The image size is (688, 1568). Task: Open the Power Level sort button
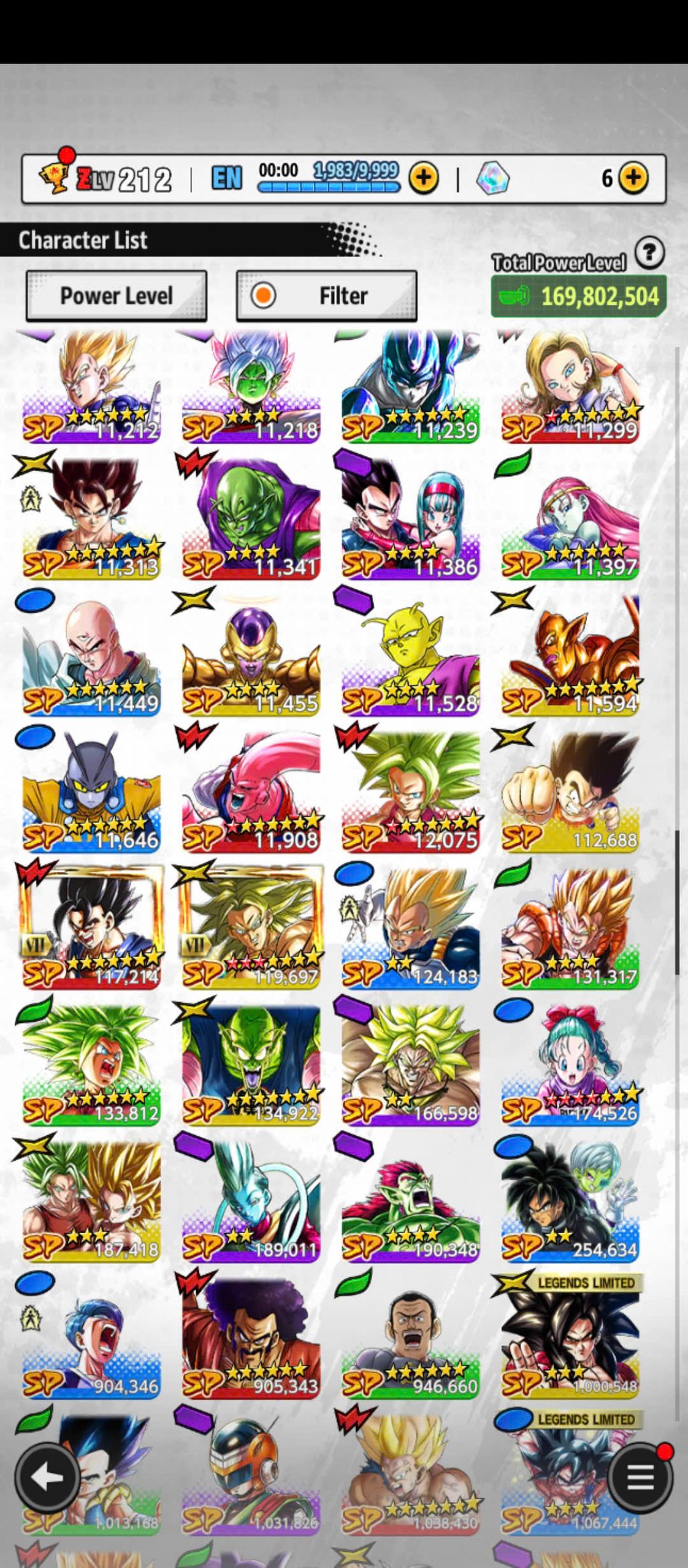[x=116, y=296]
